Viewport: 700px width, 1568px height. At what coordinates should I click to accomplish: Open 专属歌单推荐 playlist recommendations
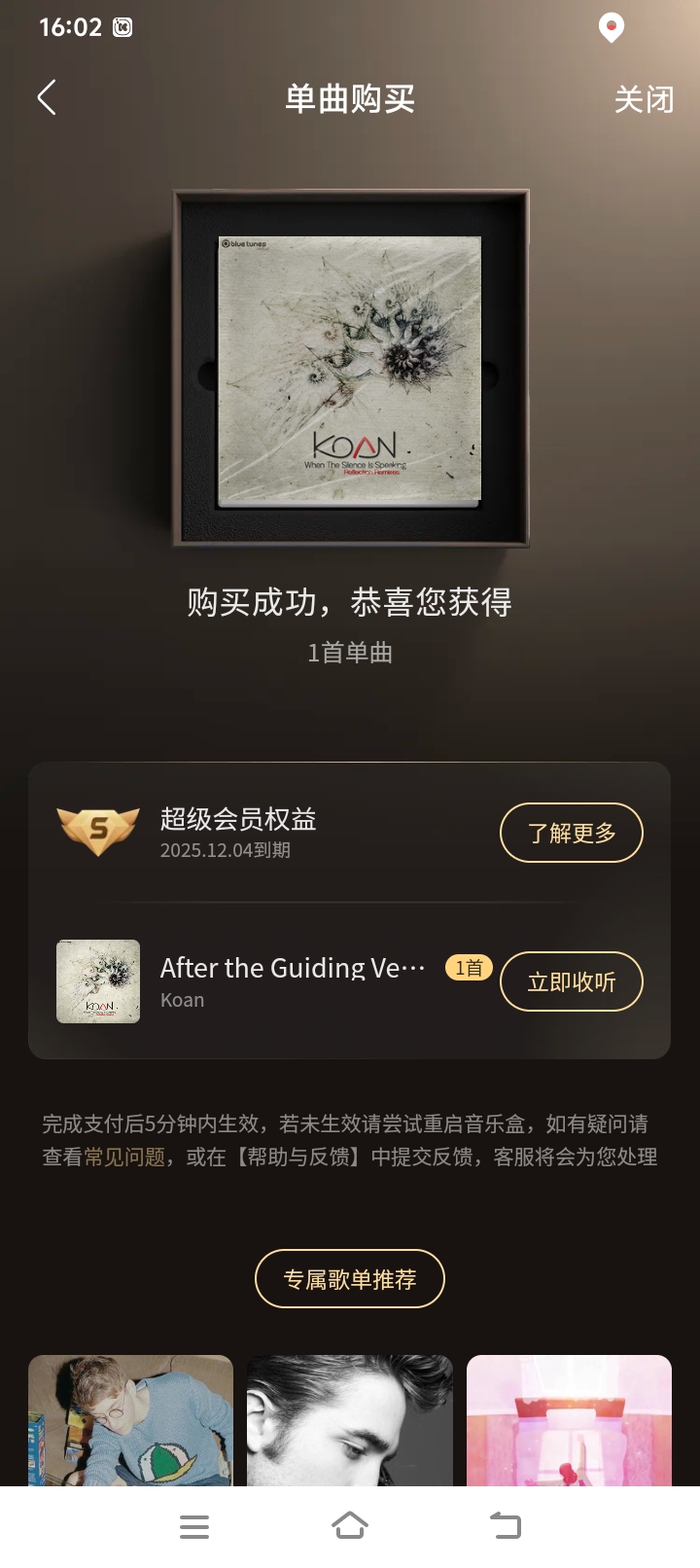pos(350,1278)
